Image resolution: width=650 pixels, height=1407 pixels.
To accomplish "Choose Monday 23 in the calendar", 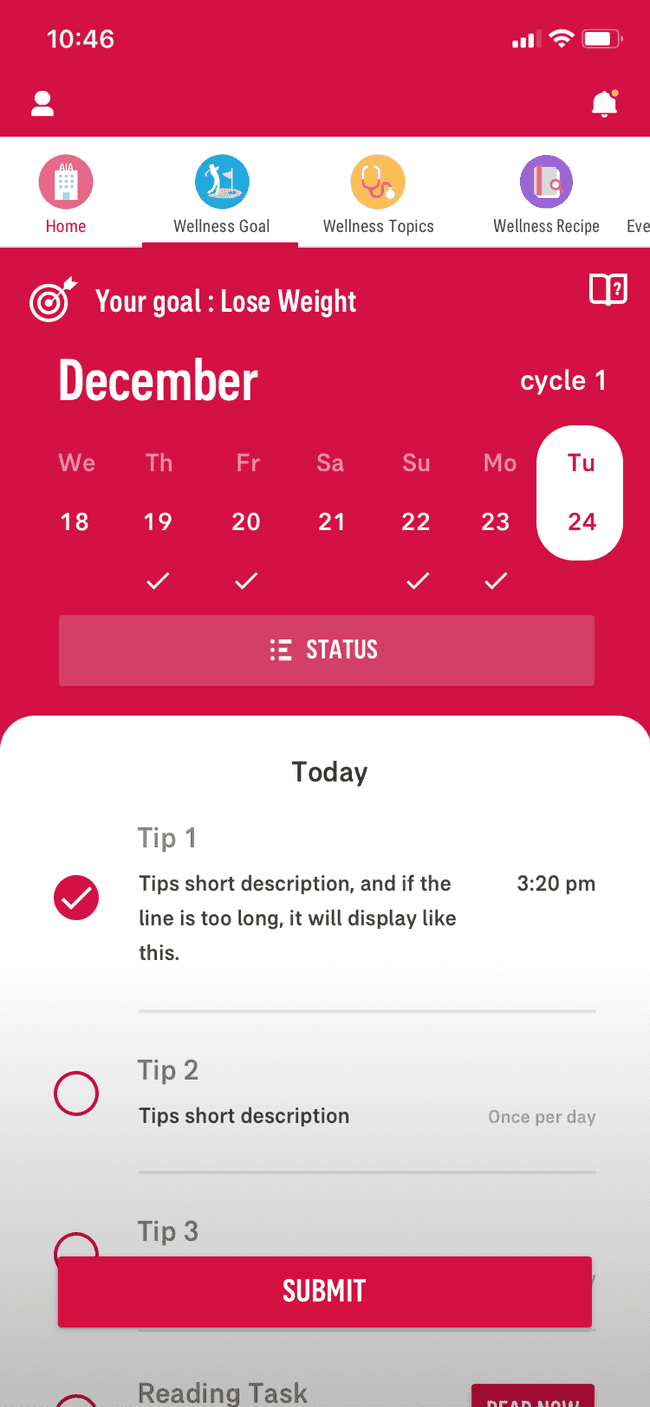I will click(496, 520).
